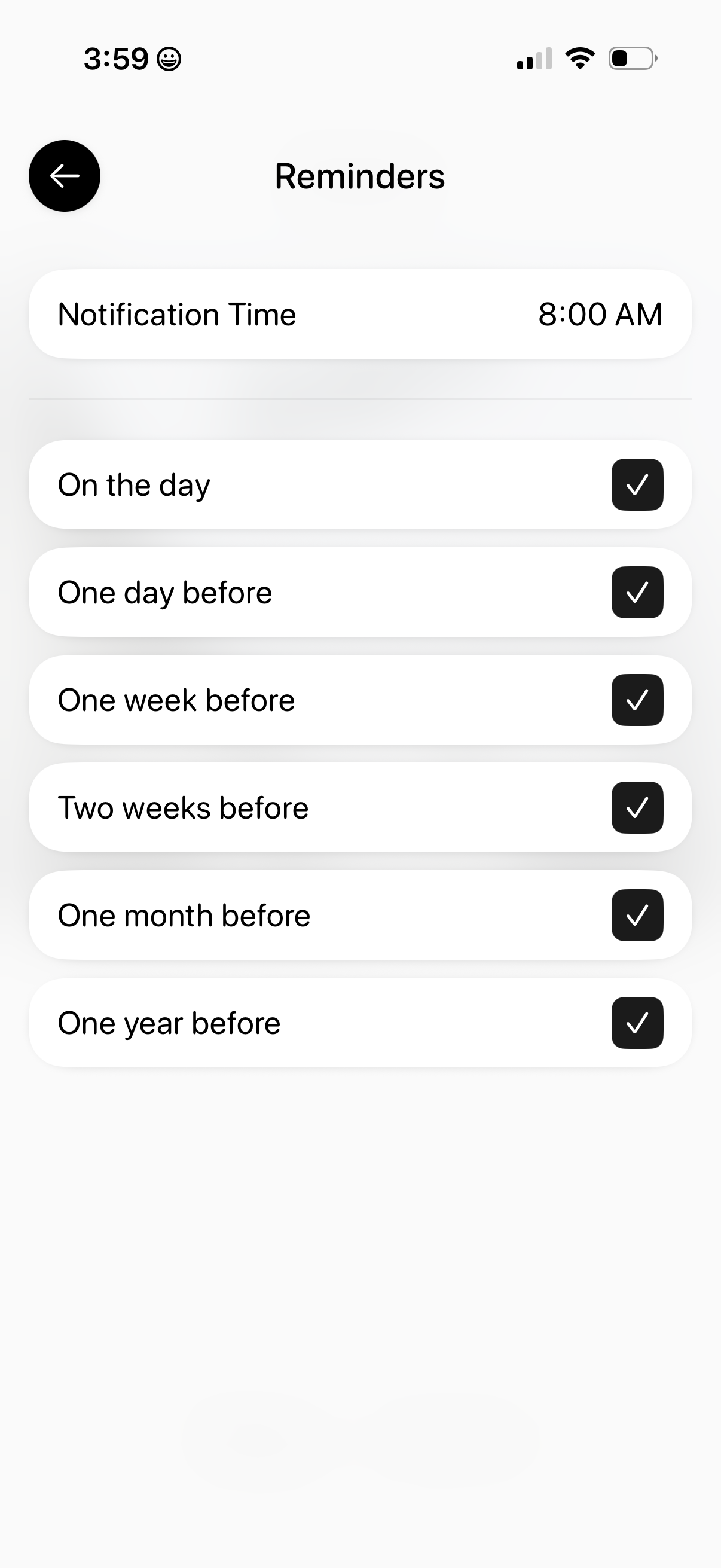Screen dimensions: 721x1568
Task: Toggle the One week before checkbox
Action: click(x=637, y=700)
